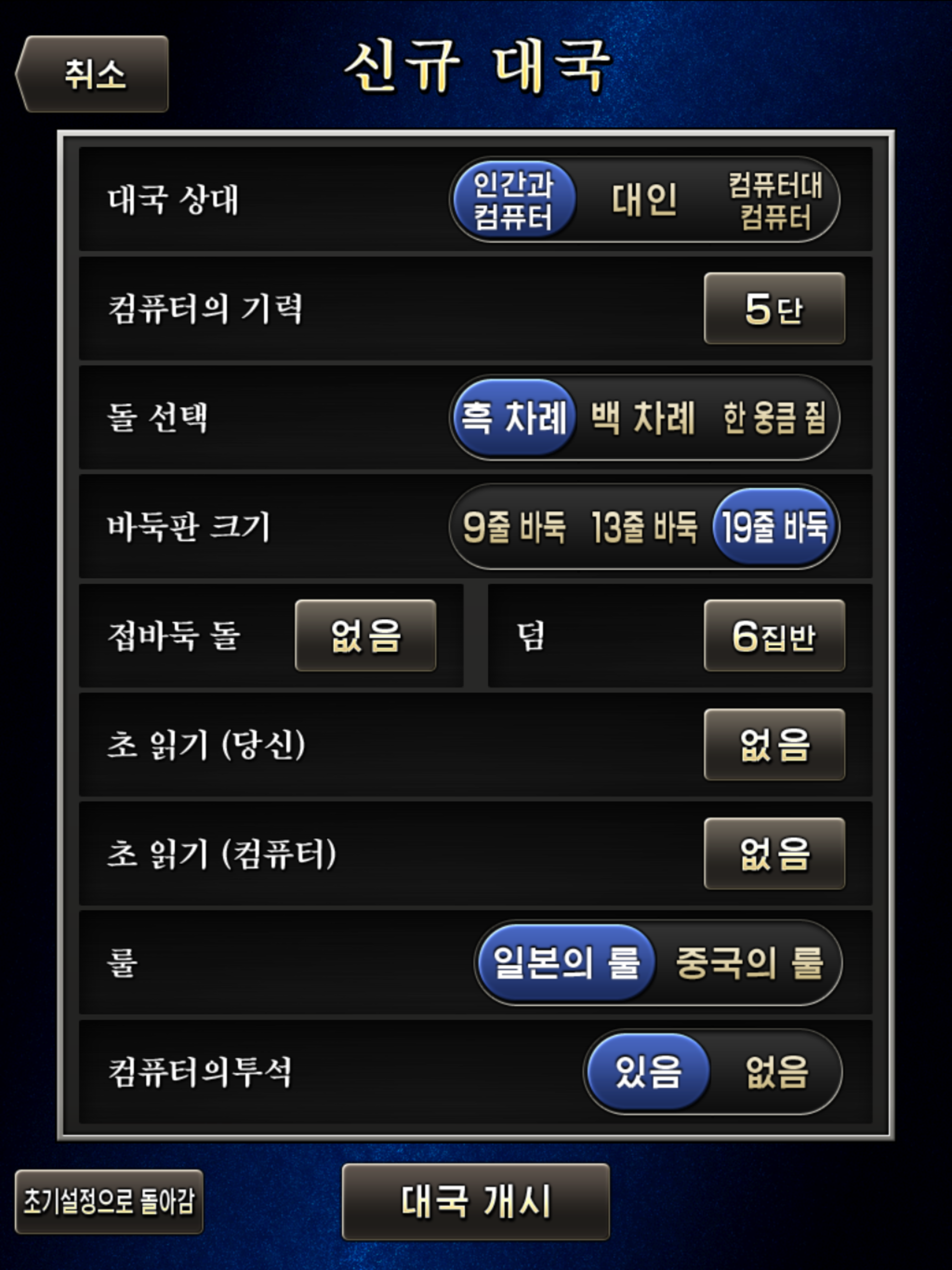
Task: Reset settings via 초기설정으로 돌아감
Action: point(109,1202)
